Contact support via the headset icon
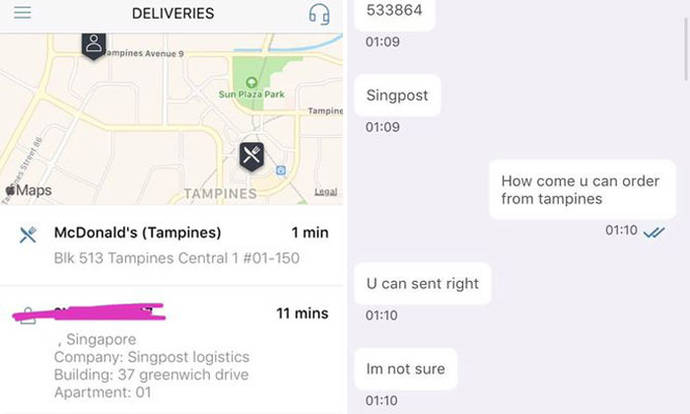This screenshot has width=690, height=414. [x=319, y=14]
